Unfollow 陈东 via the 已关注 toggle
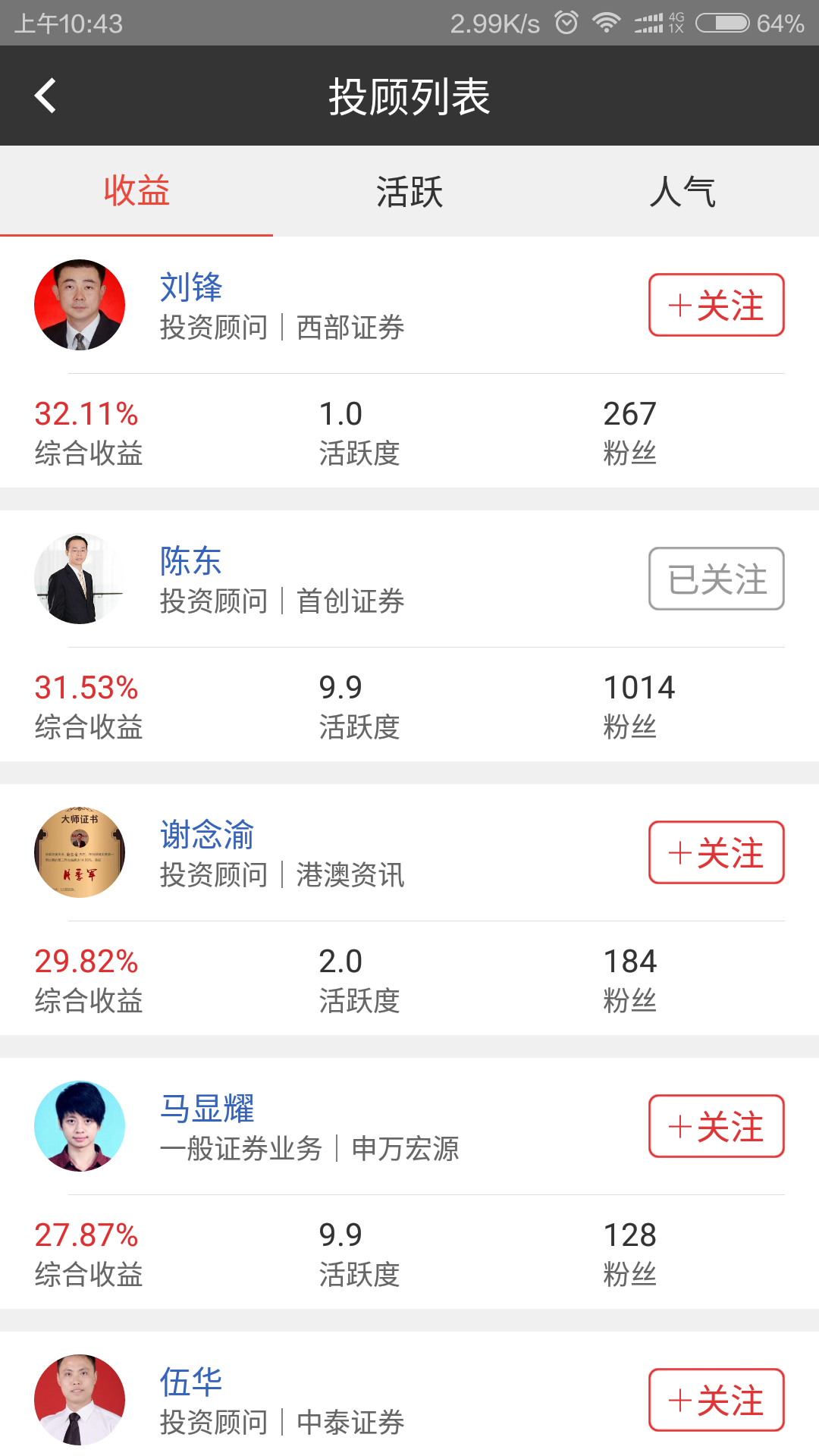 715,579
